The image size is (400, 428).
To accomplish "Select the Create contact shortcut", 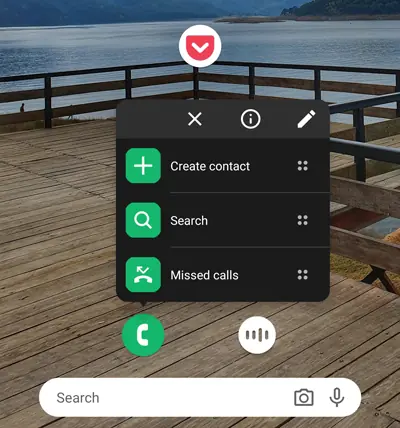I will pyautogui.click(x=223, y=166).
